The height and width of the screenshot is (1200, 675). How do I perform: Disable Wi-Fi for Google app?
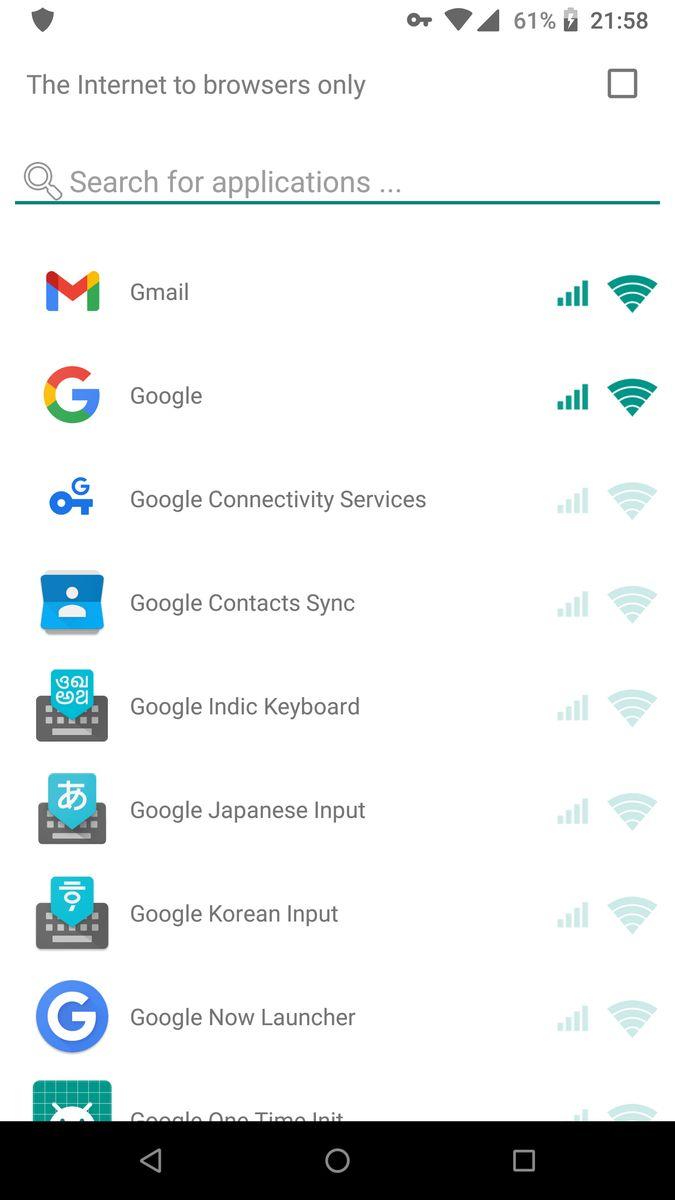pos(632,397)
